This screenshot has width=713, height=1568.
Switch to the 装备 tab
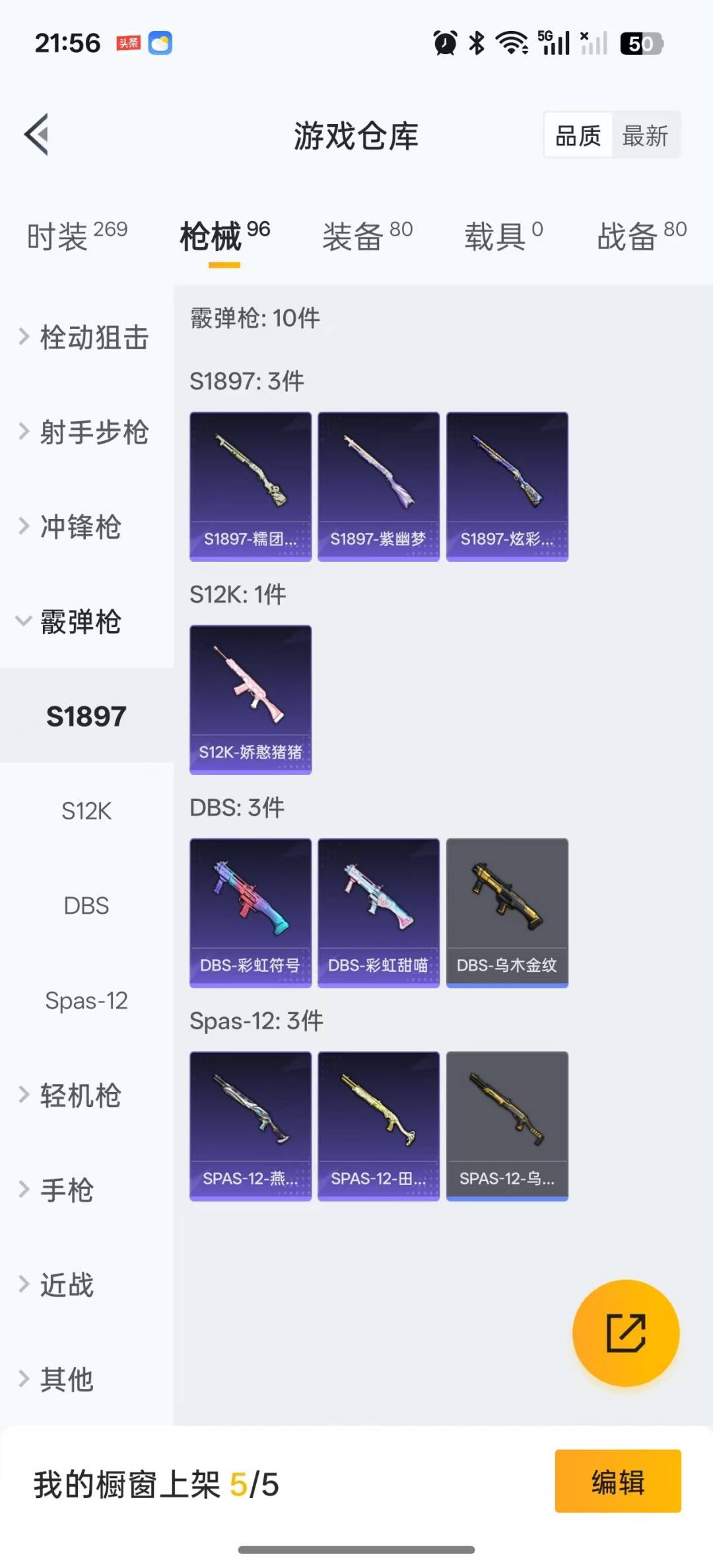[368, 236]
